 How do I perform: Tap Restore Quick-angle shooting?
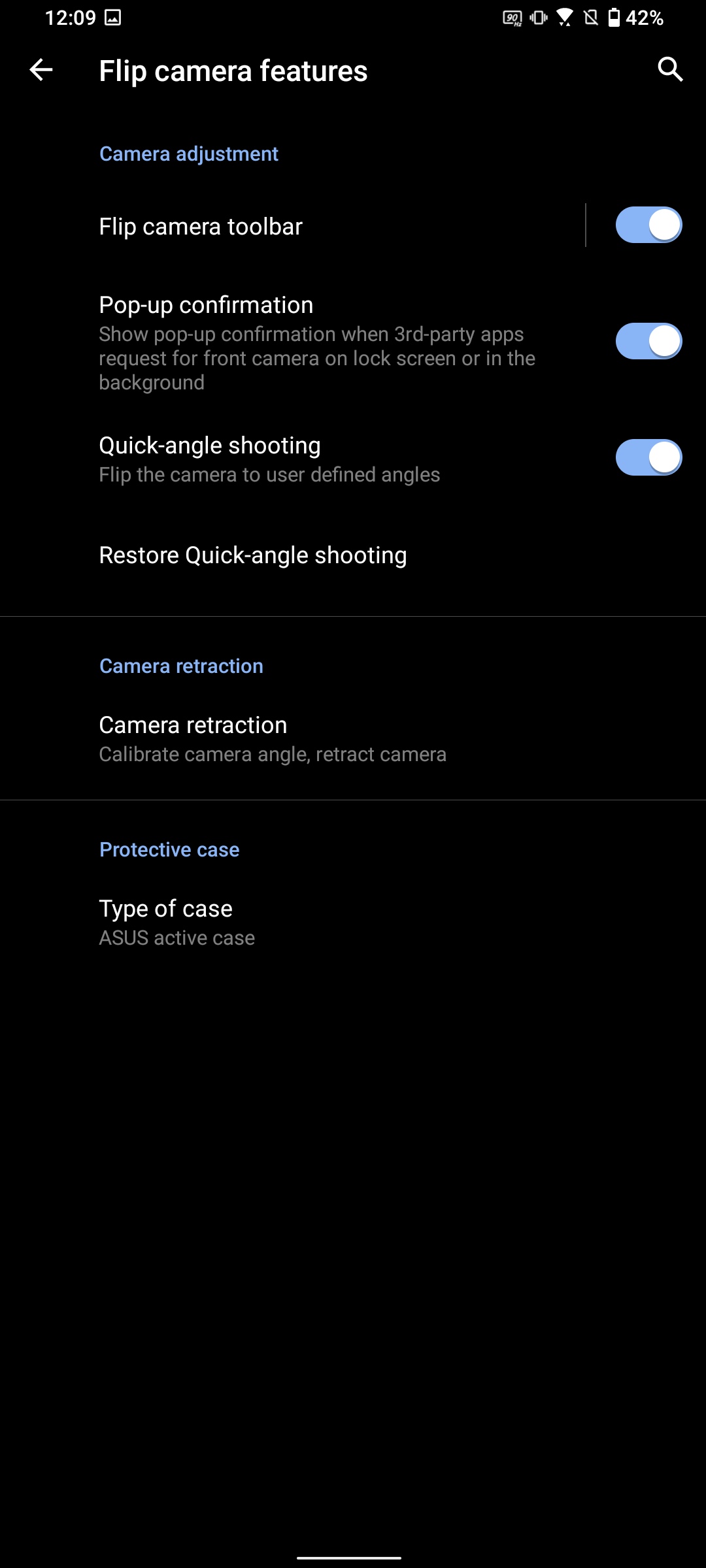pyautogui.click(x=252, y=555)
